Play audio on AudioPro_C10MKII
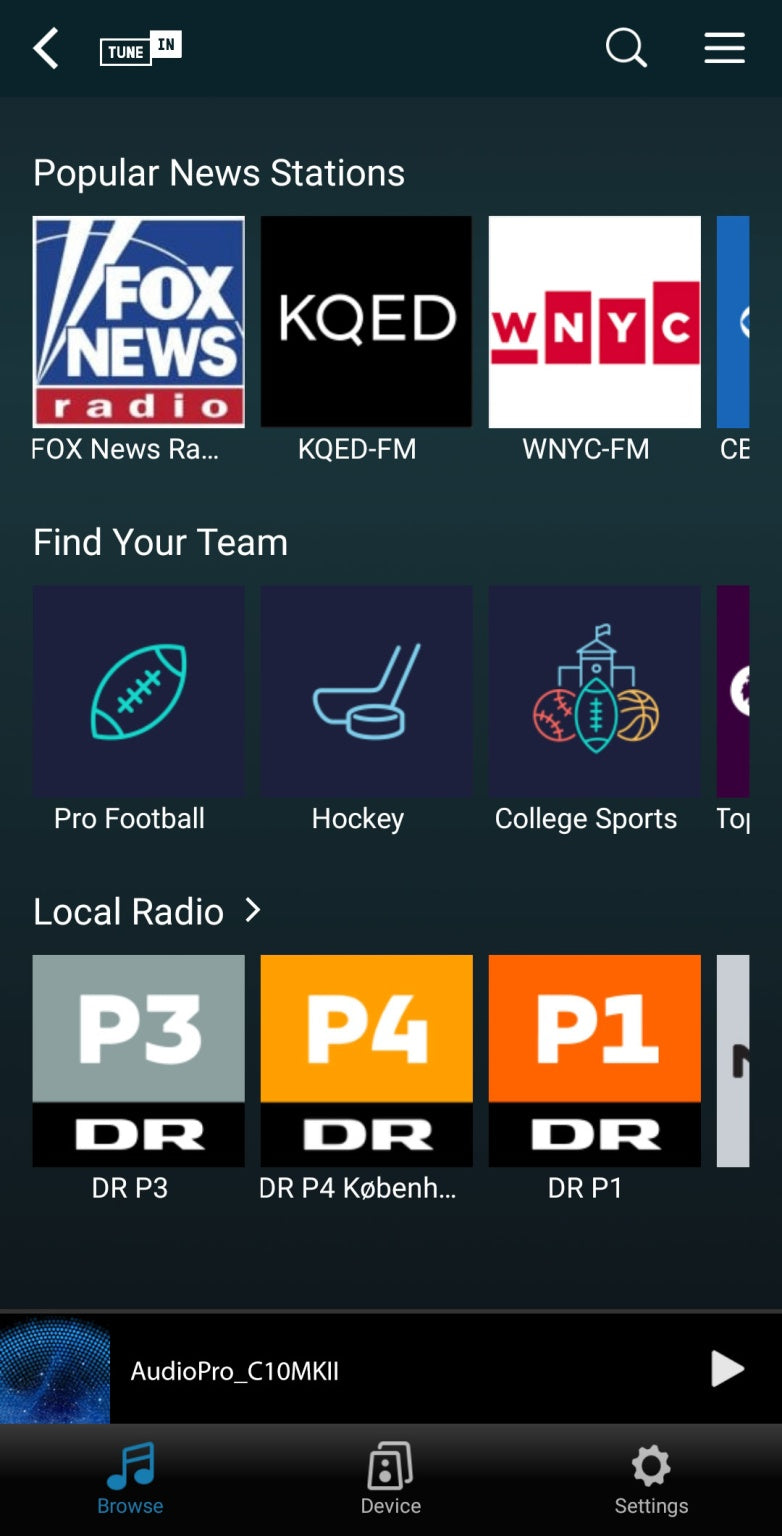 727,1369
